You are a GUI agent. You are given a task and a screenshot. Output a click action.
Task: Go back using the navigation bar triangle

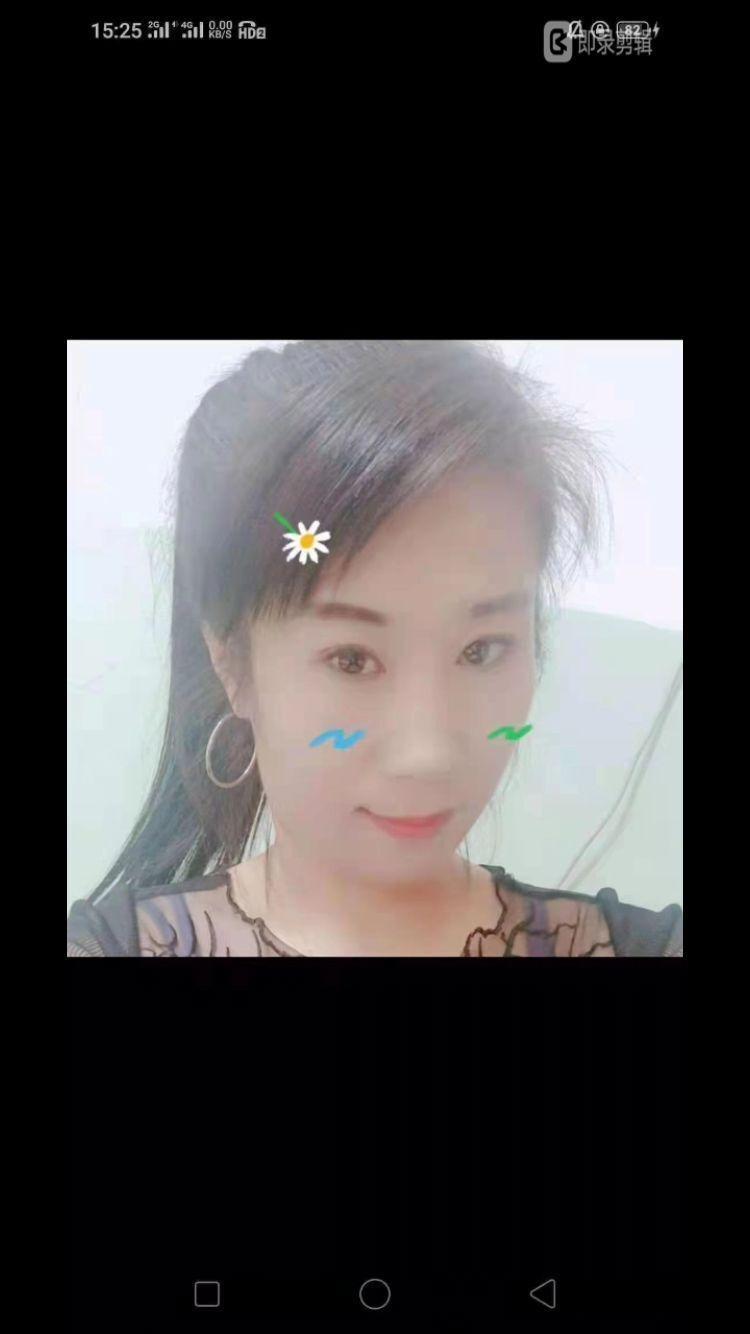(543, 1294)
